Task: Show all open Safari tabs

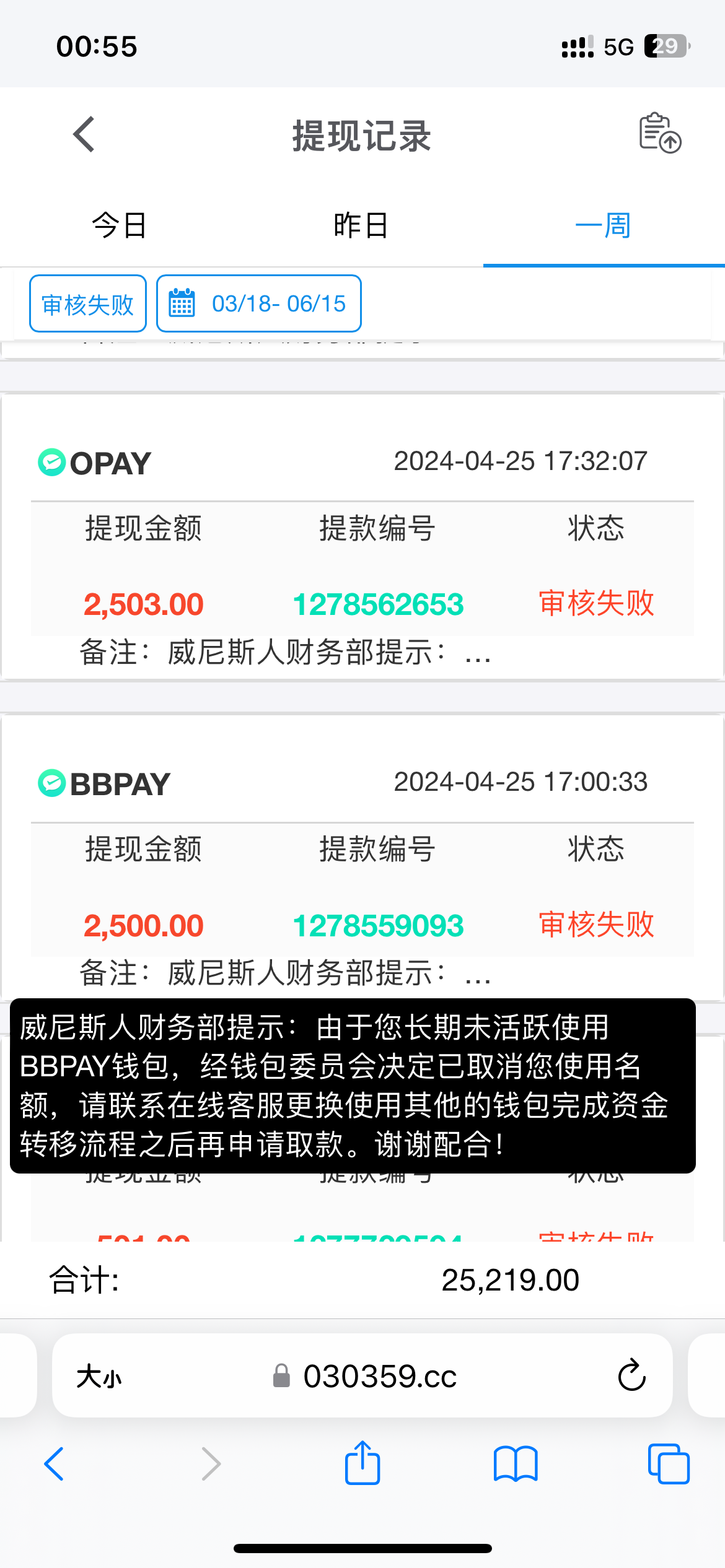Action: coord(668,1464)
